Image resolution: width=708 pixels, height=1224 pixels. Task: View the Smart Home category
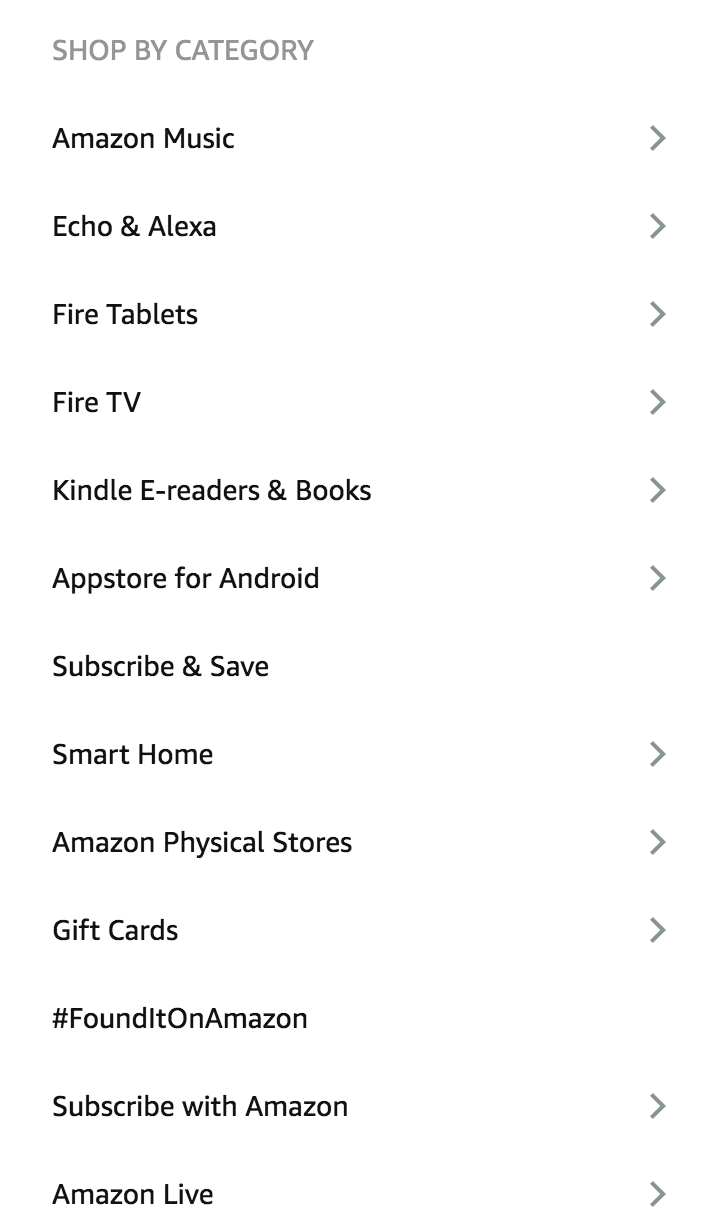pos(354,754)
